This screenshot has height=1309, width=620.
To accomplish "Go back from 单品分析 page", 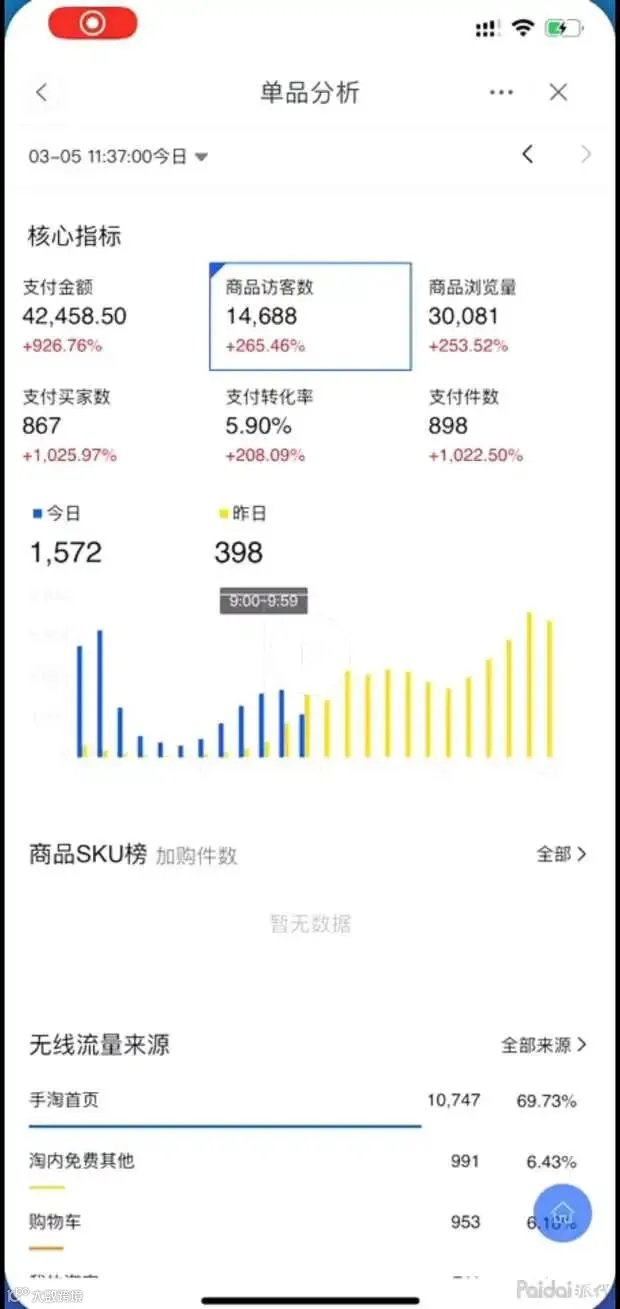I will (41, 93).
